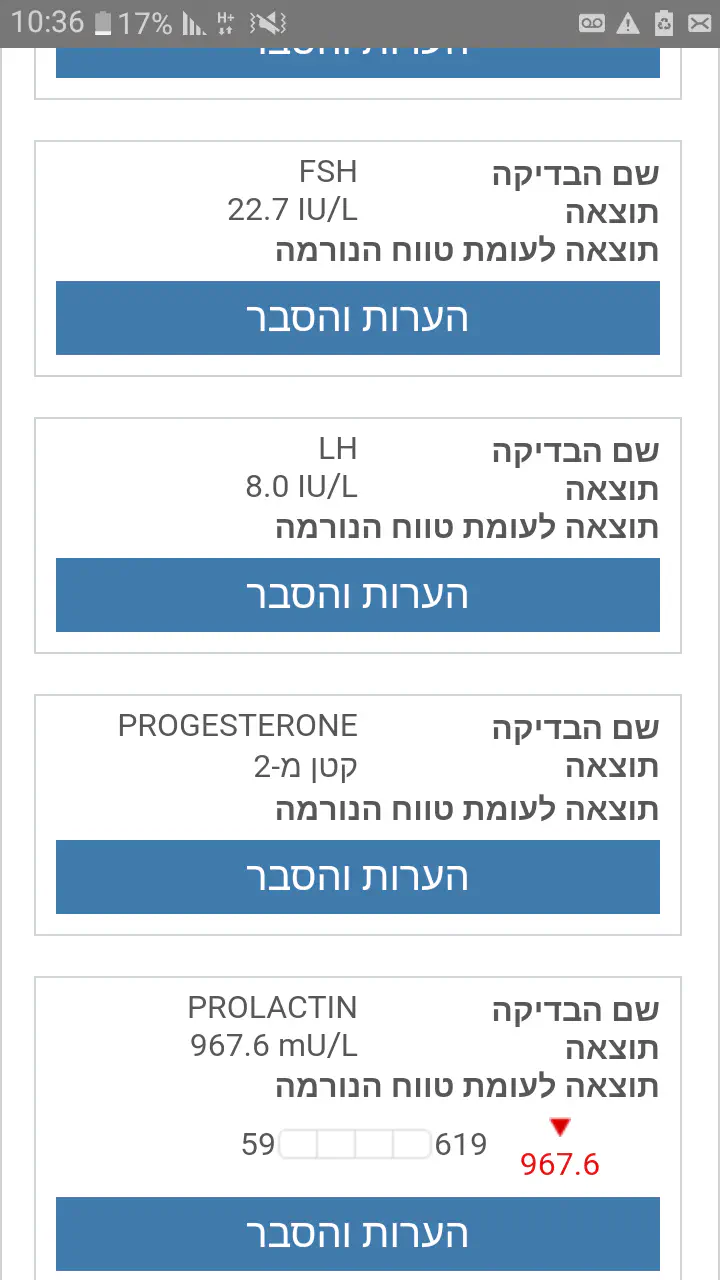Open notes and explanation for FSH
Screen dimensions: 720x1280
(358, 318)
